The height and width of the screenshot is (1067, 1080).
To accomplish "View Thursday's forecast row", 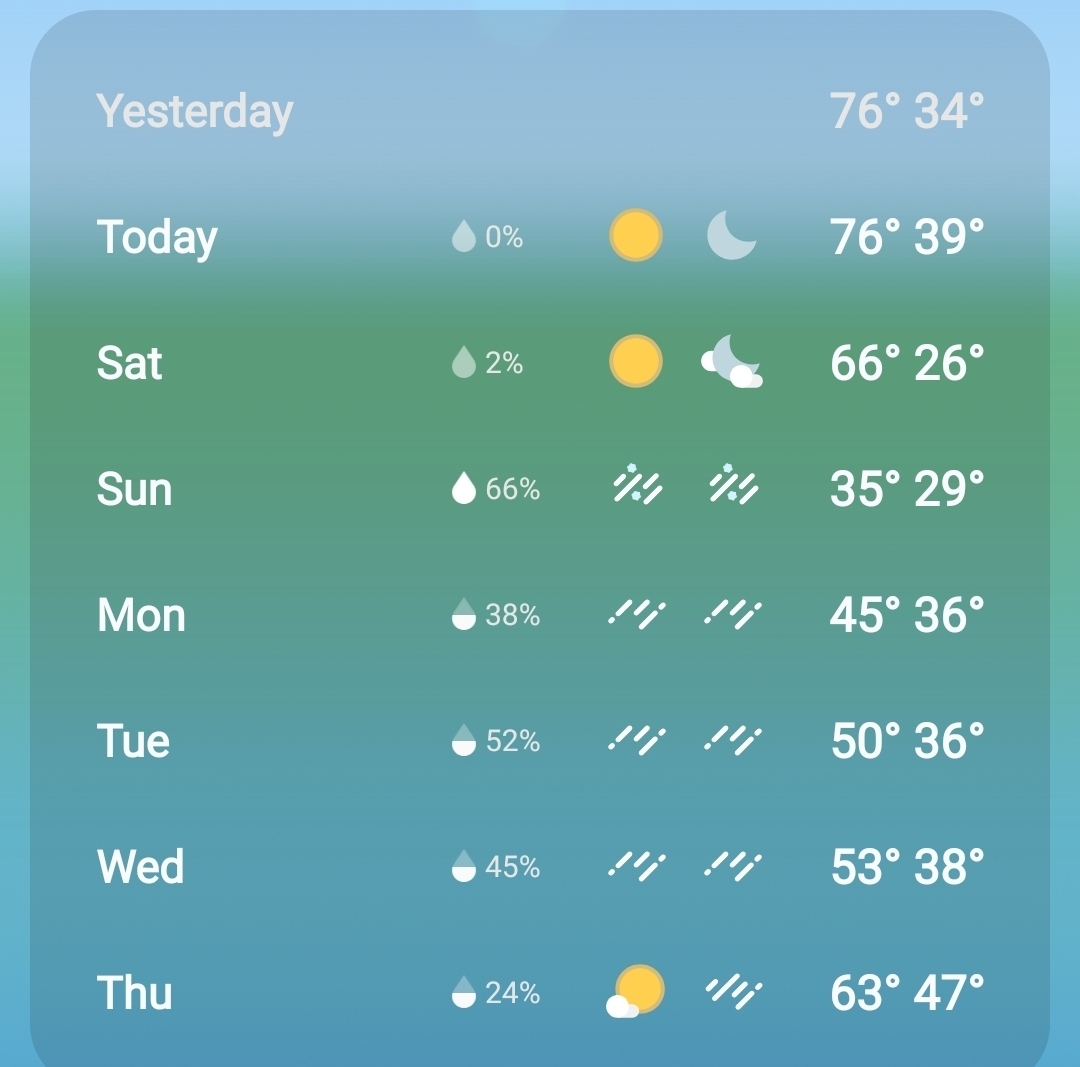I will [540, 992].
